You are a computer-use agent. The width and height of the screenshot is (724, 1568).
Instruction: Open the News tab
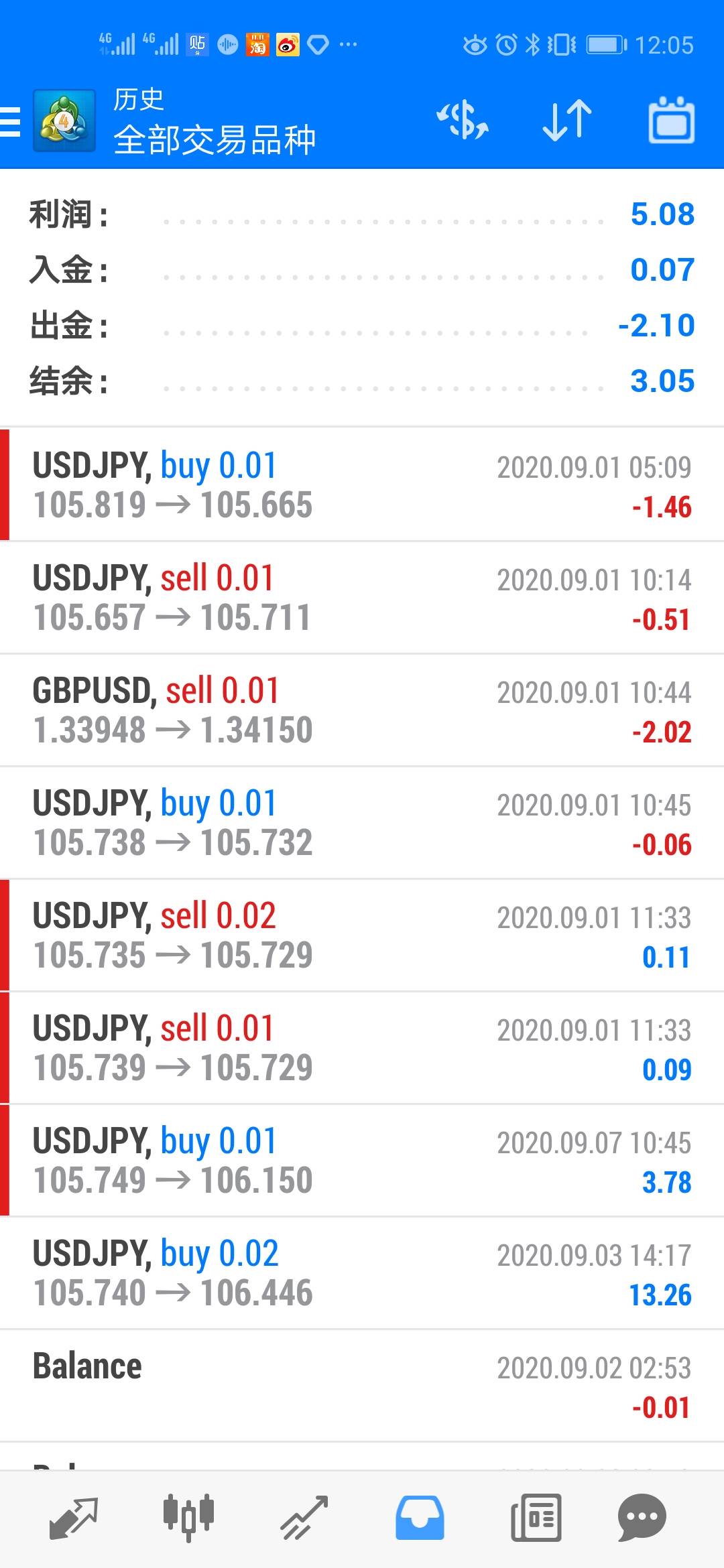[536, 1517]
